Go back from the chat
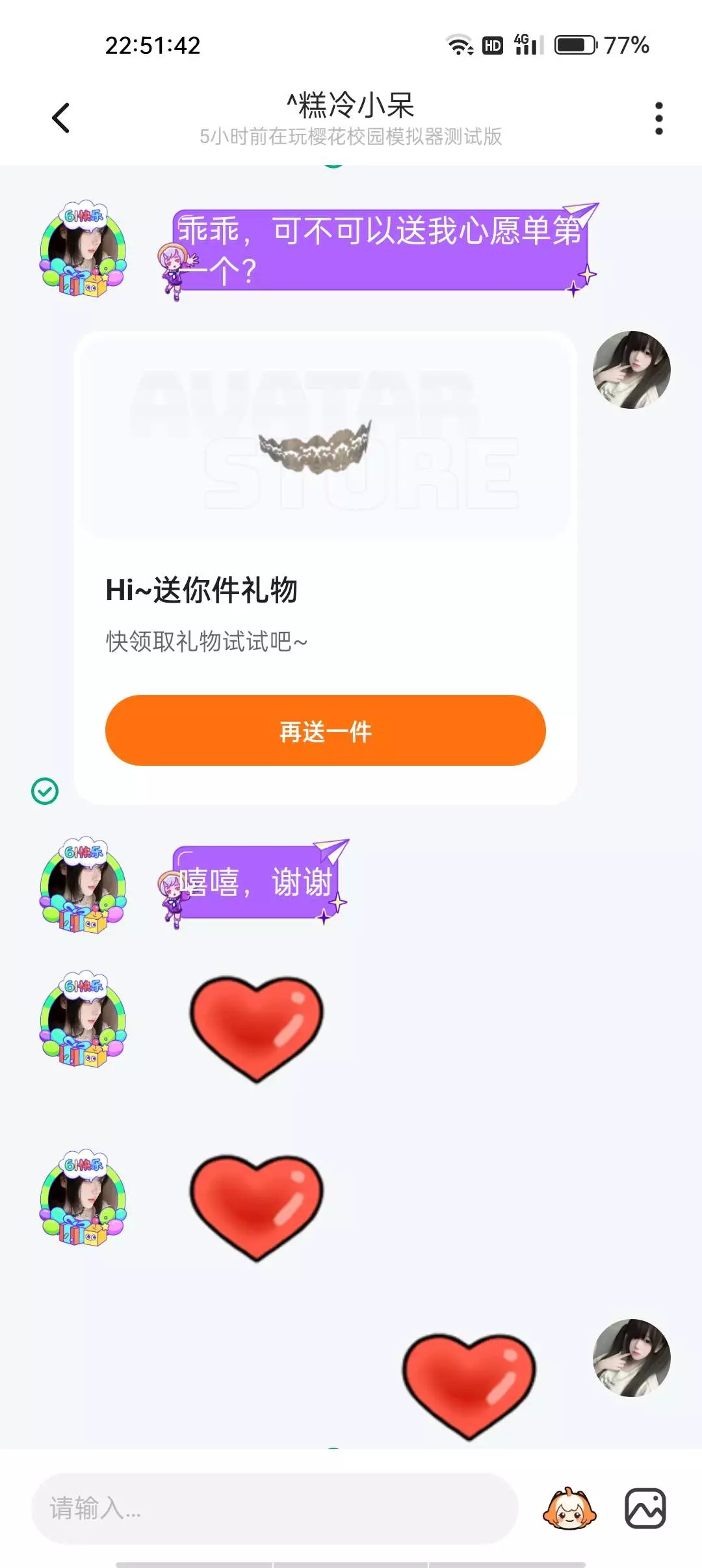This screenshot has width=702, height=1568. coord(60,118)
